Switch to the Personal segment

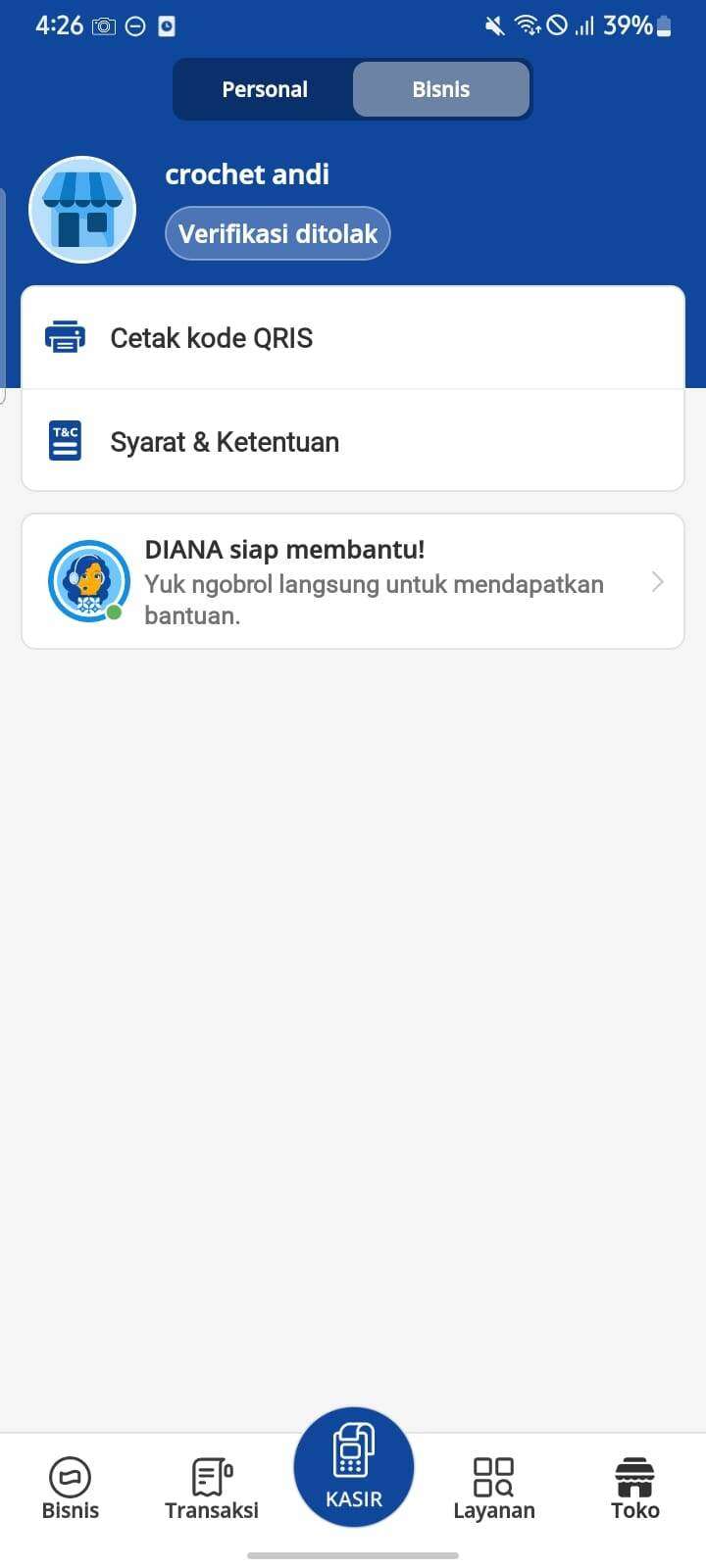tap(265, 89)
